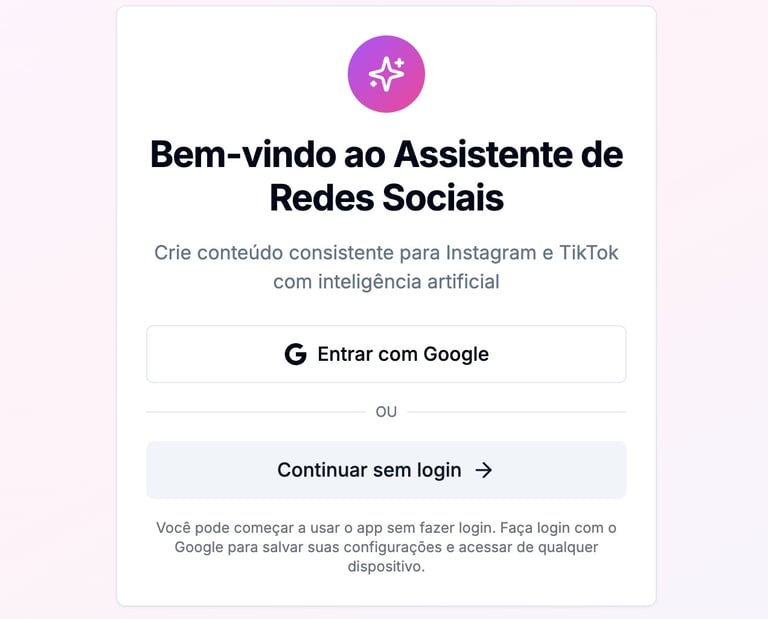Sign in with the Entrar com Google button
The image size is (768, 619).
(386, 354)
